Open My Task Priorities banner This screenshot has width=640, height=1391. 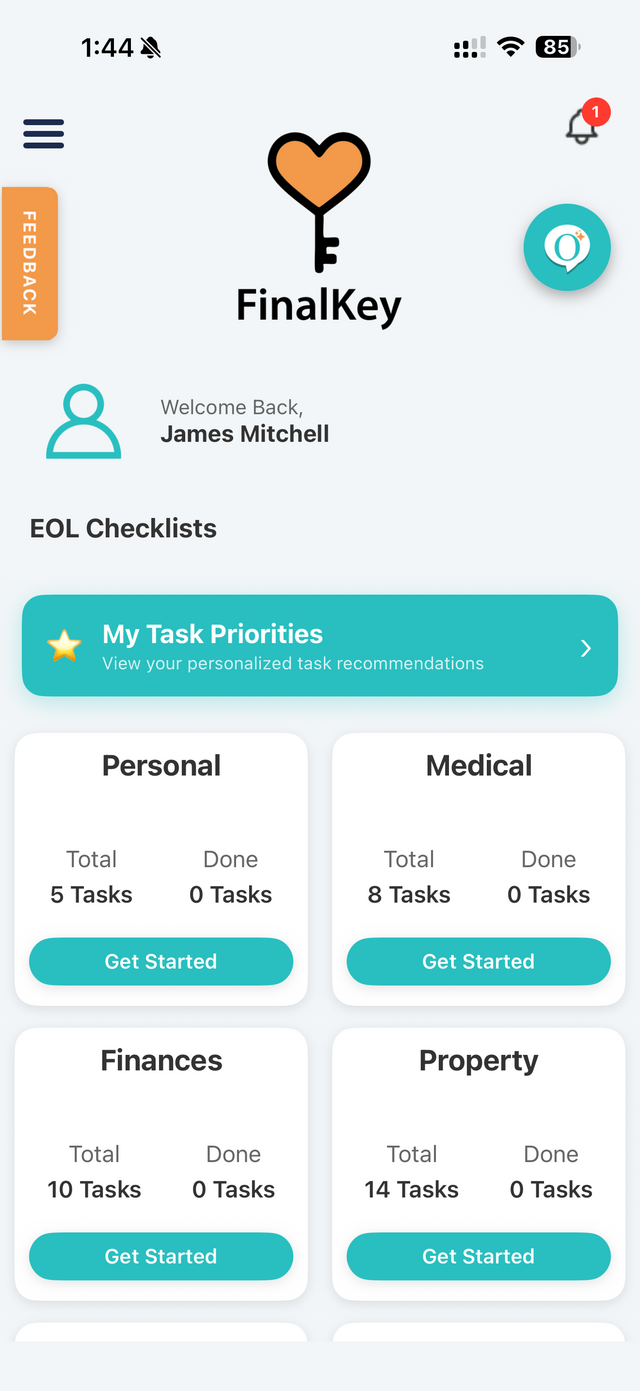pos(320,645)
